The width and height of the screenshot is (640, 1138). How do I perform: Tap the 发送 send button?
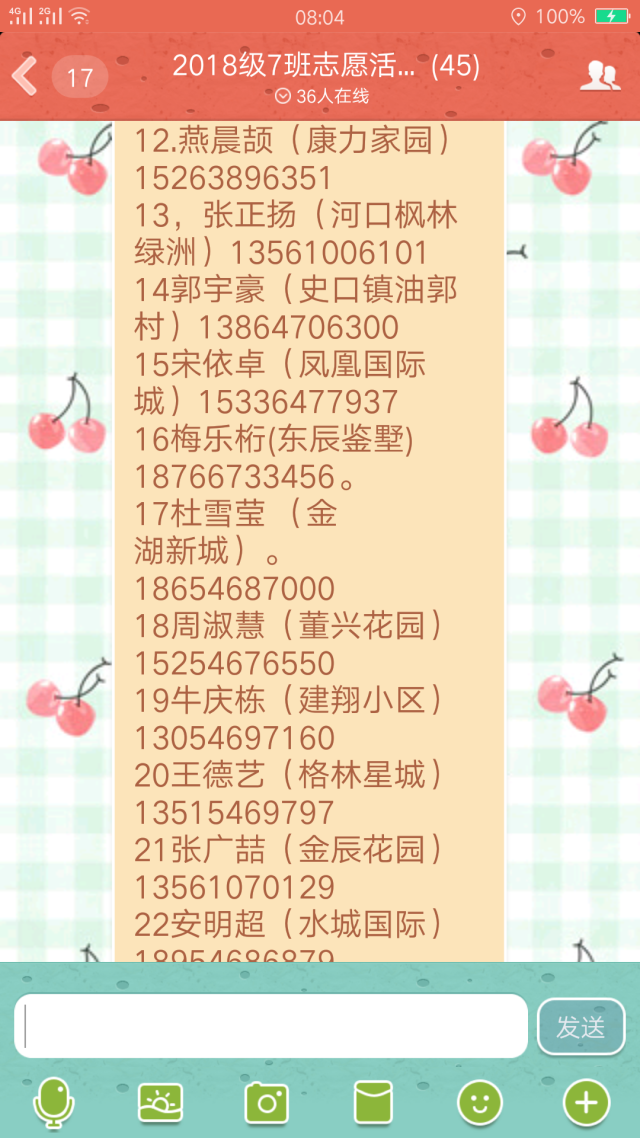click(580, 1026)
